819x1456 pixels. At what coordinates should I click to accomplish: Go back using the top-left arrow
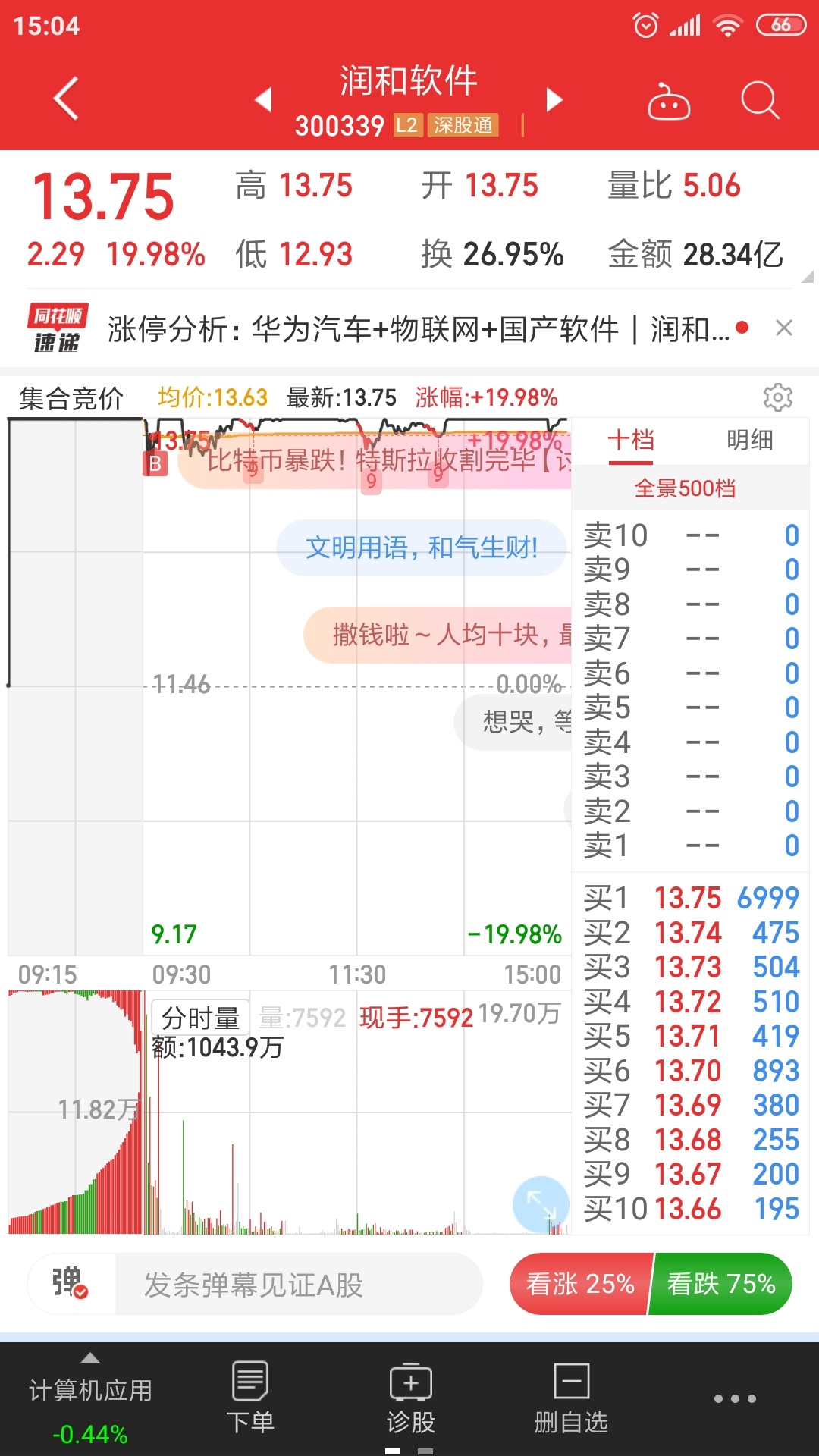point(66,99)
